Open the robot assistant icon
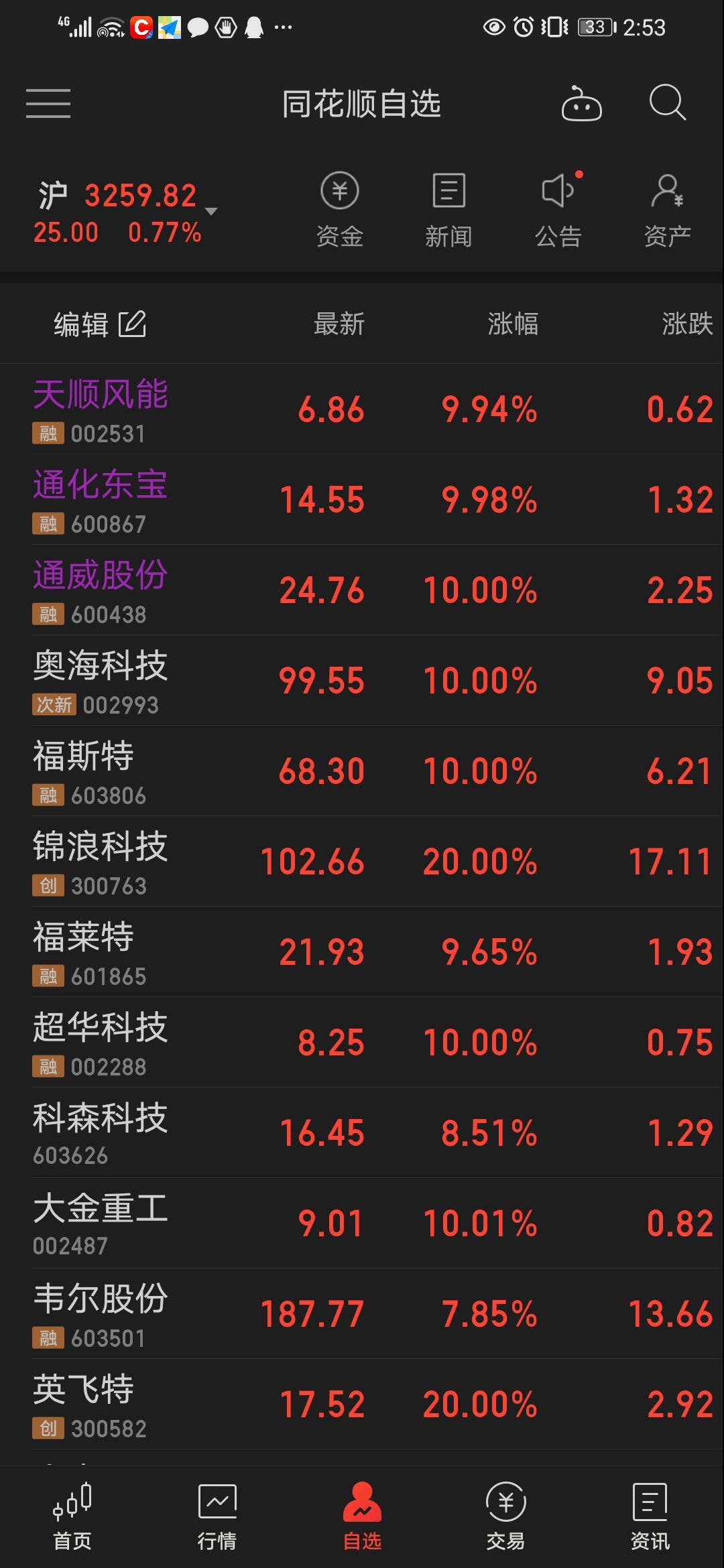The width and height of the screenshot is (724, 1568). (581, 104)
